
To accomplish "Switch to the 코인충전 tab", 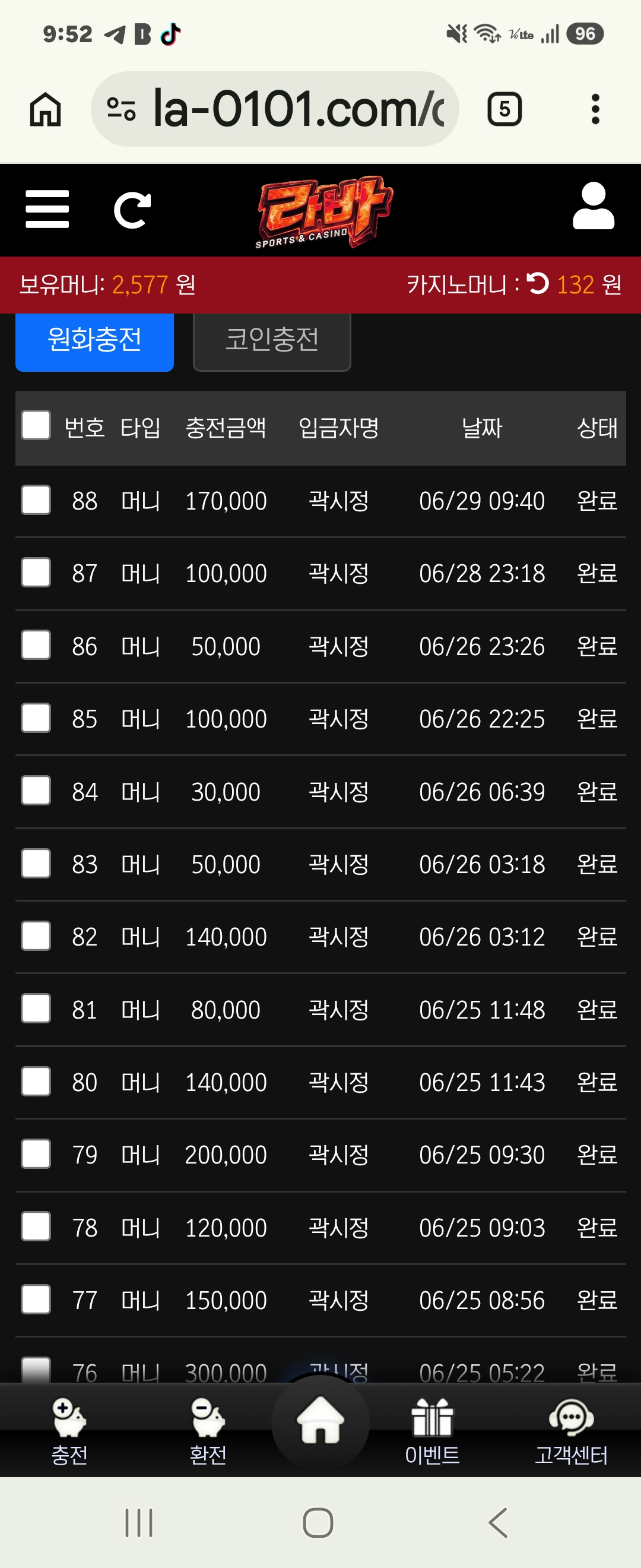I will coord(272,340).
